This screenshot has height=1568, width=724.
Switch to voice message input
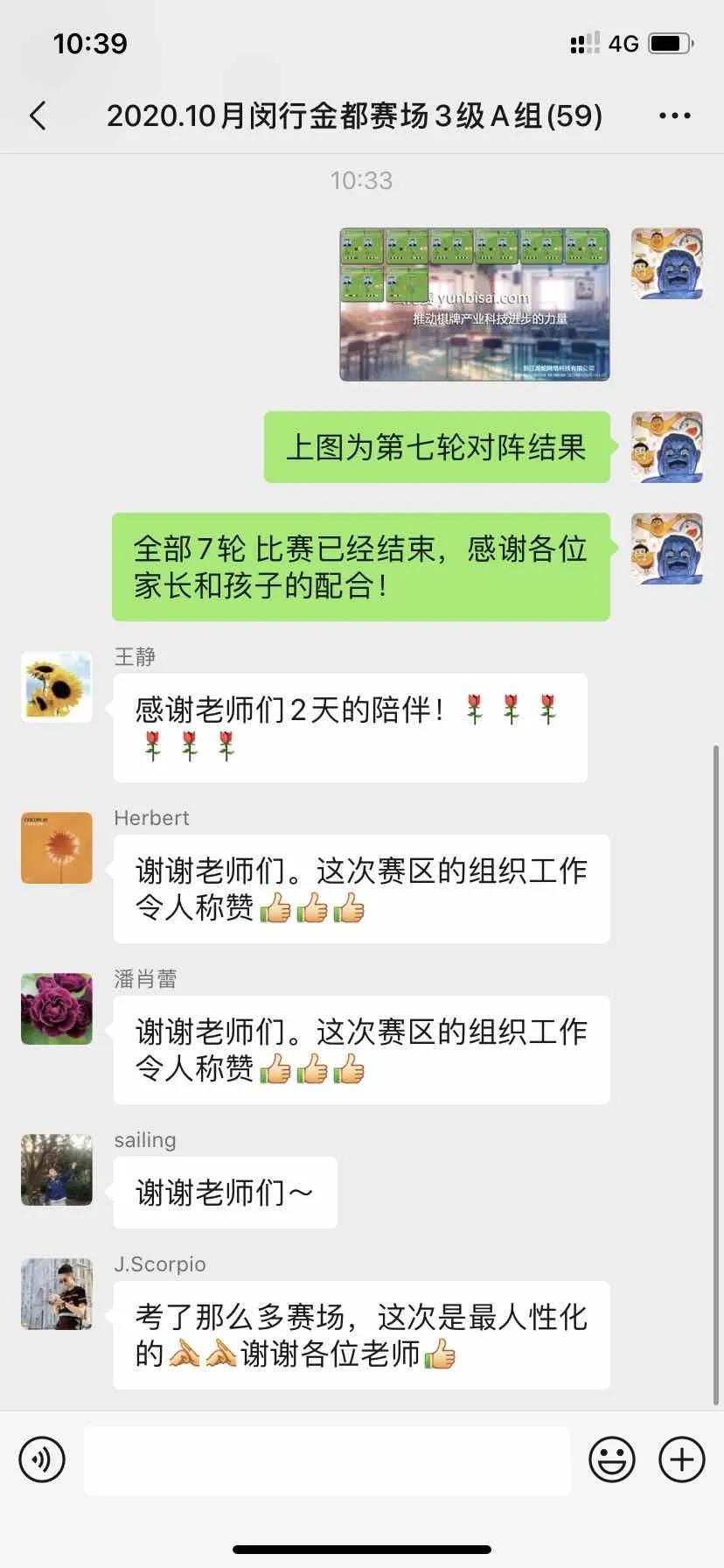pyautogui.click(x=42, y=1459)
